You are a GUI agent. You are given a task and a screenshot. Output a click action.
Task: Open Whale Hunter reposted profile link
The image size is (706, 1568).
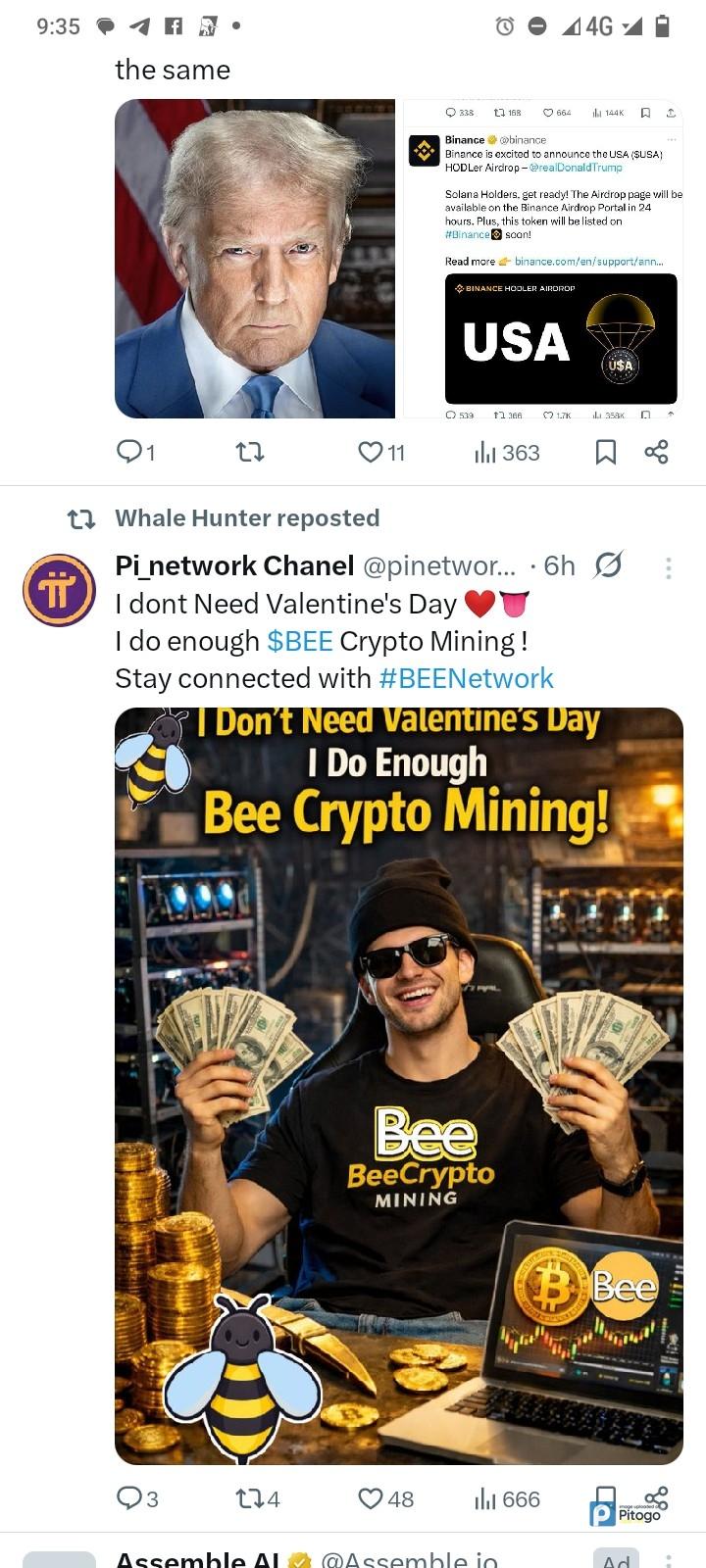pyautogui.click(x=246, y=517)
